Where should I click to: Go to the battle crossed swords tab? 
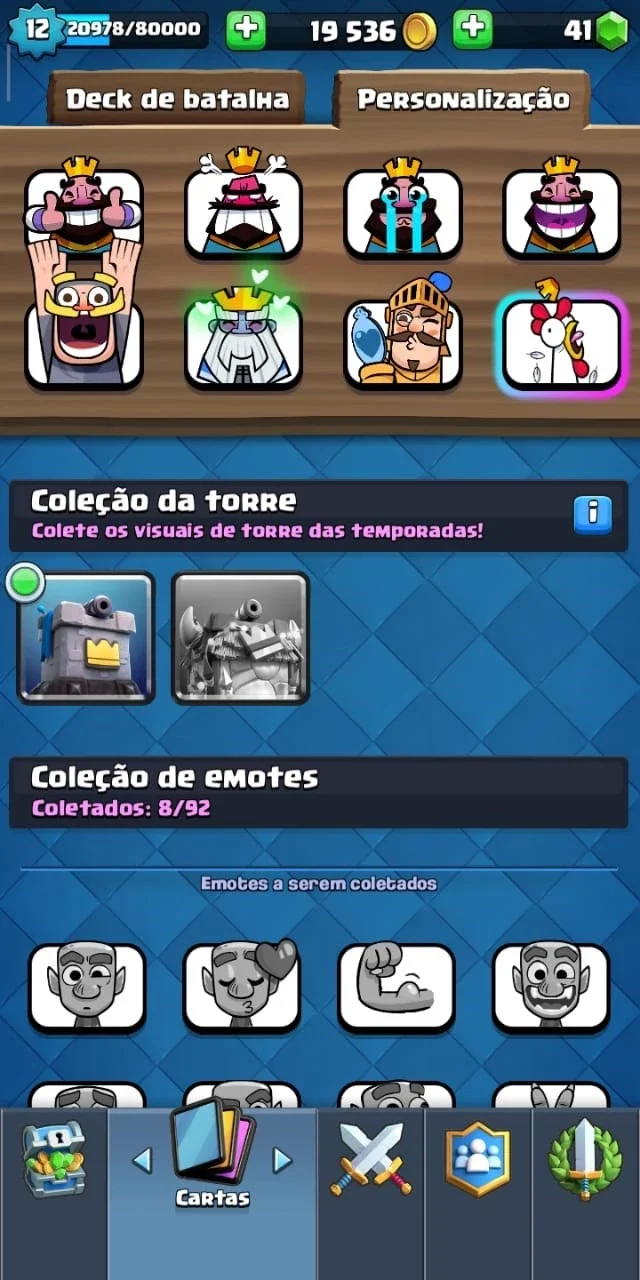click(x=371, y=1160)
